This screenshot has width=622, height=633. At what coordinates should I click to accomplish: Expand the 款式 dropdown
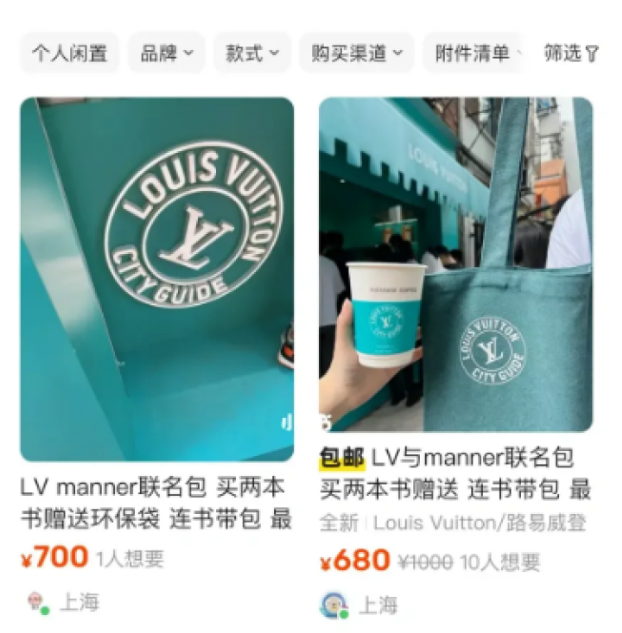tap(252, 53)
